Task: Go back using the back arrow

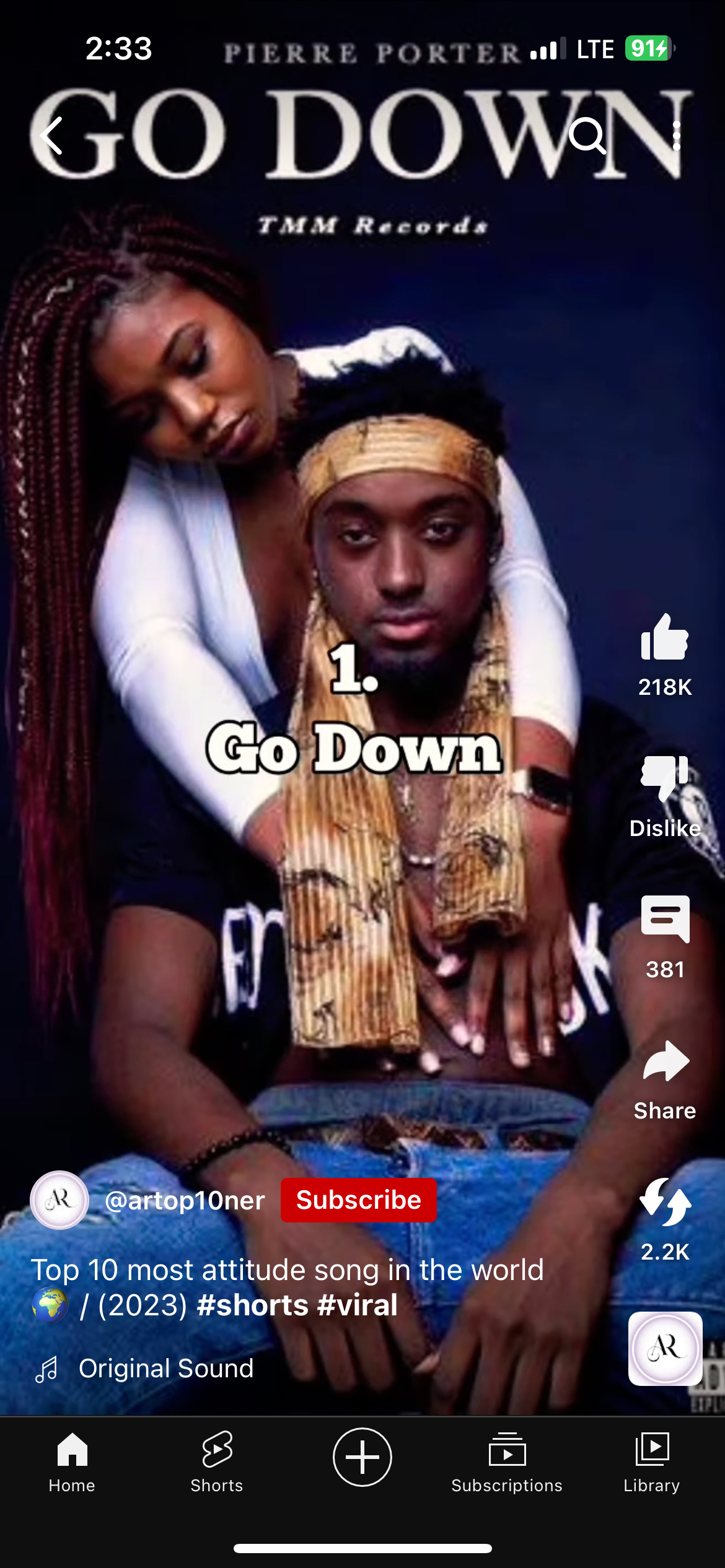Action: [52, 136]
